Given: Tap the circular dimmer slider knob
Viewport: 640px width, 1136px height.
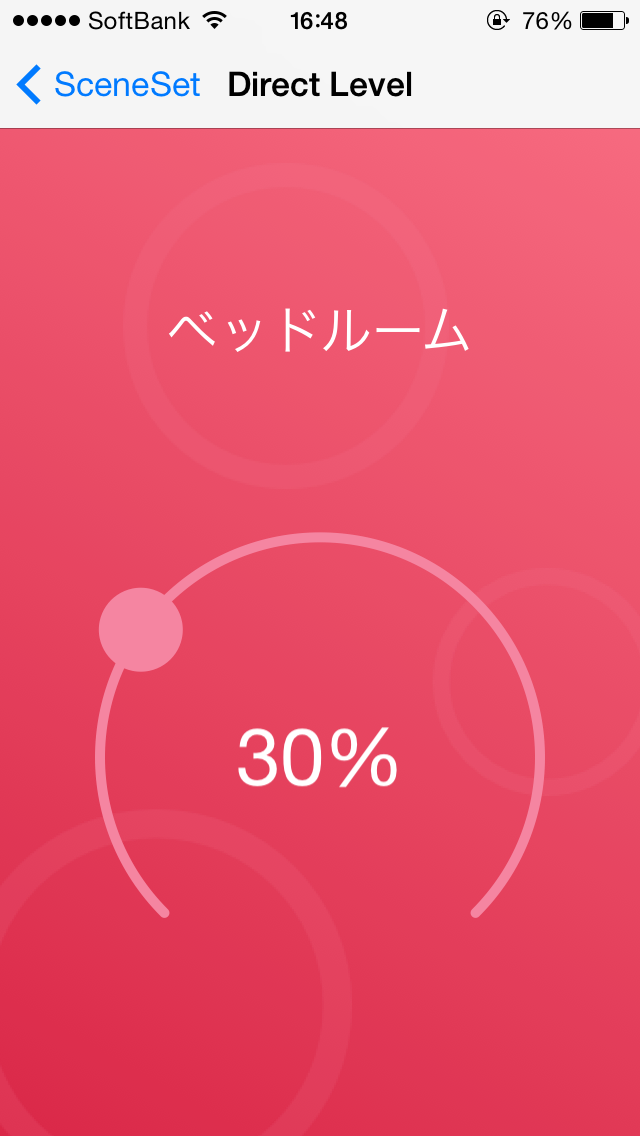Looking at the screenshot, I should [141, 630].
